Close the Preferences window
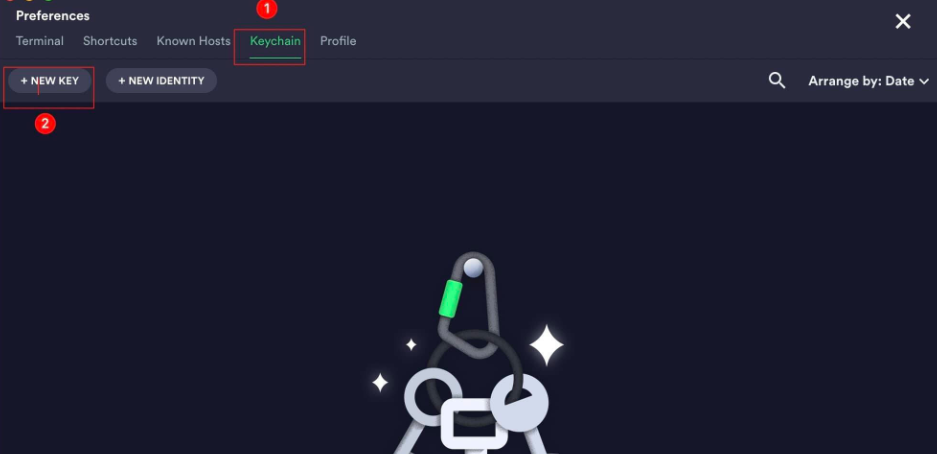 tap(903, 22)
